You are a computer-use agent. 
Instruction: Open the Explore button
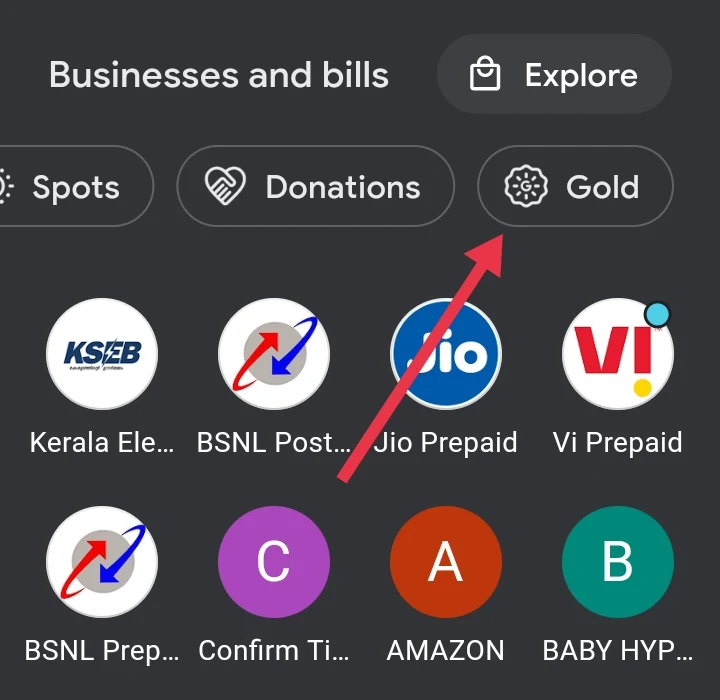(554, 75)
